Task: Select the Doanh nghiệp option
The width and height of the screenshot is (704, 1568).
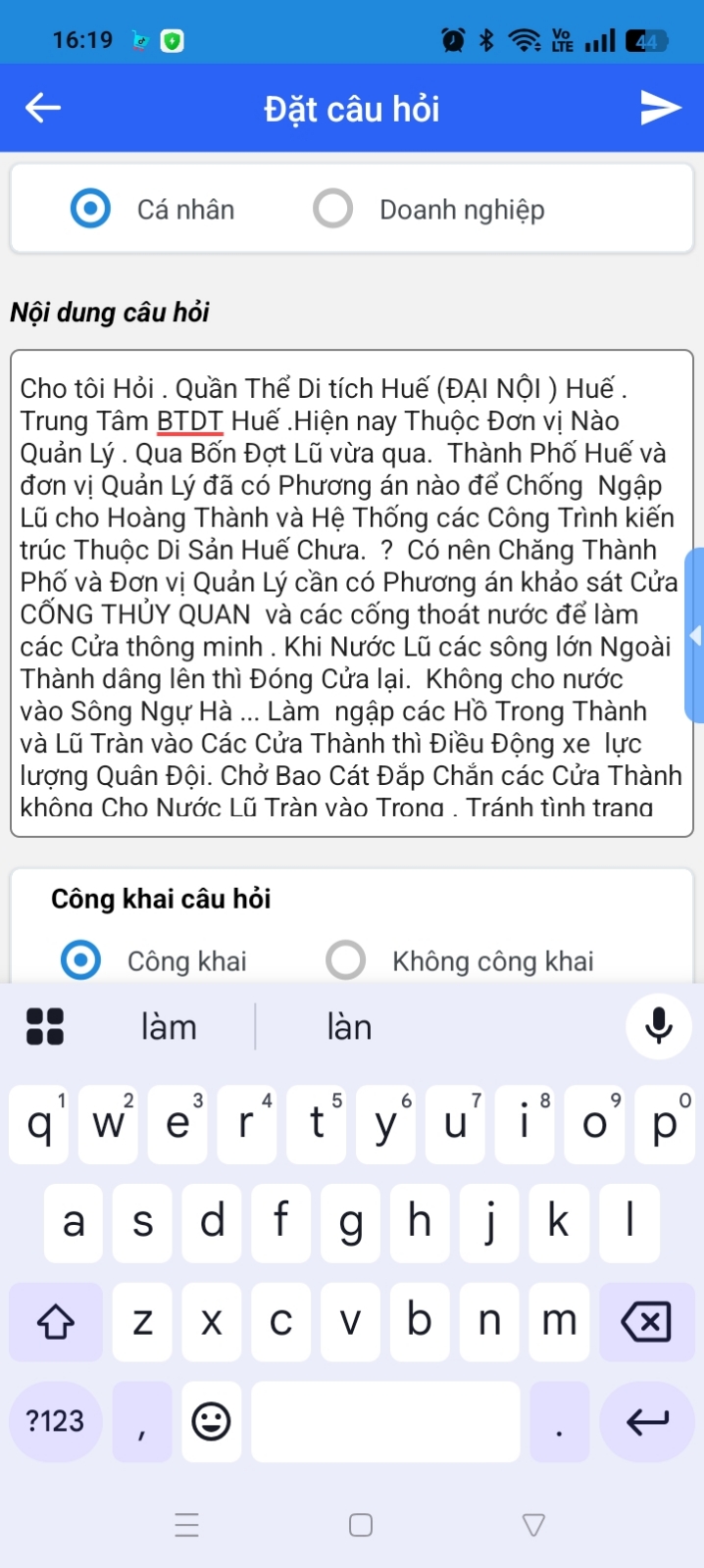Action: (333, 209)
